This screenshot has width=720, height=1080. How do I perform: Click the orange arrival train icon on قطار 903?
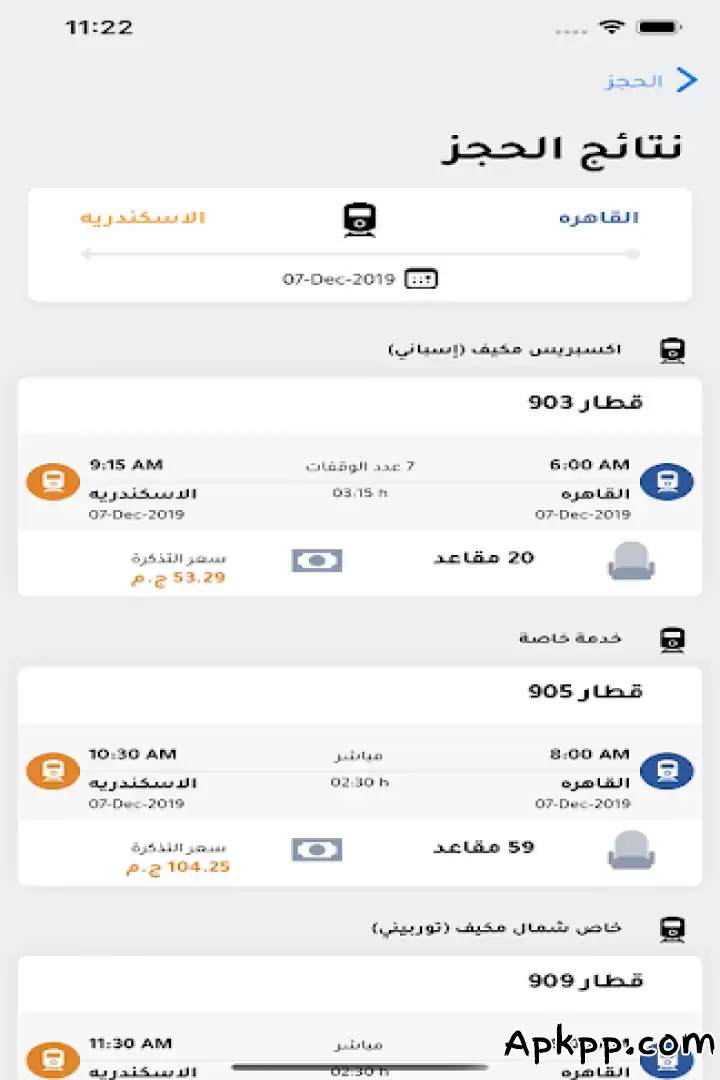(x=52, y=482)
